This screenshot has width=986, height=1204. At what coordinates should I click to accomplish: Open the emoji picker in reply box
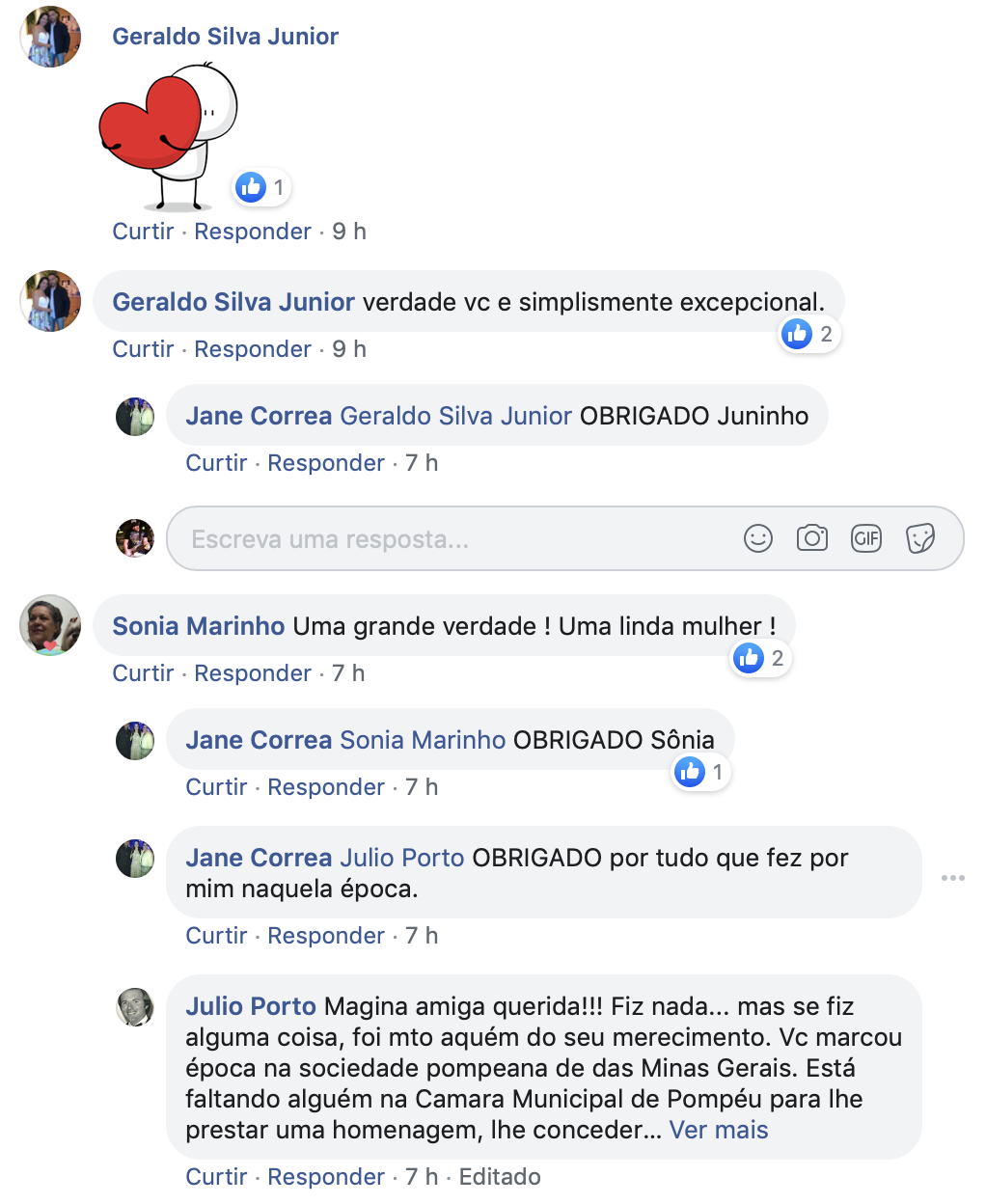758,538
